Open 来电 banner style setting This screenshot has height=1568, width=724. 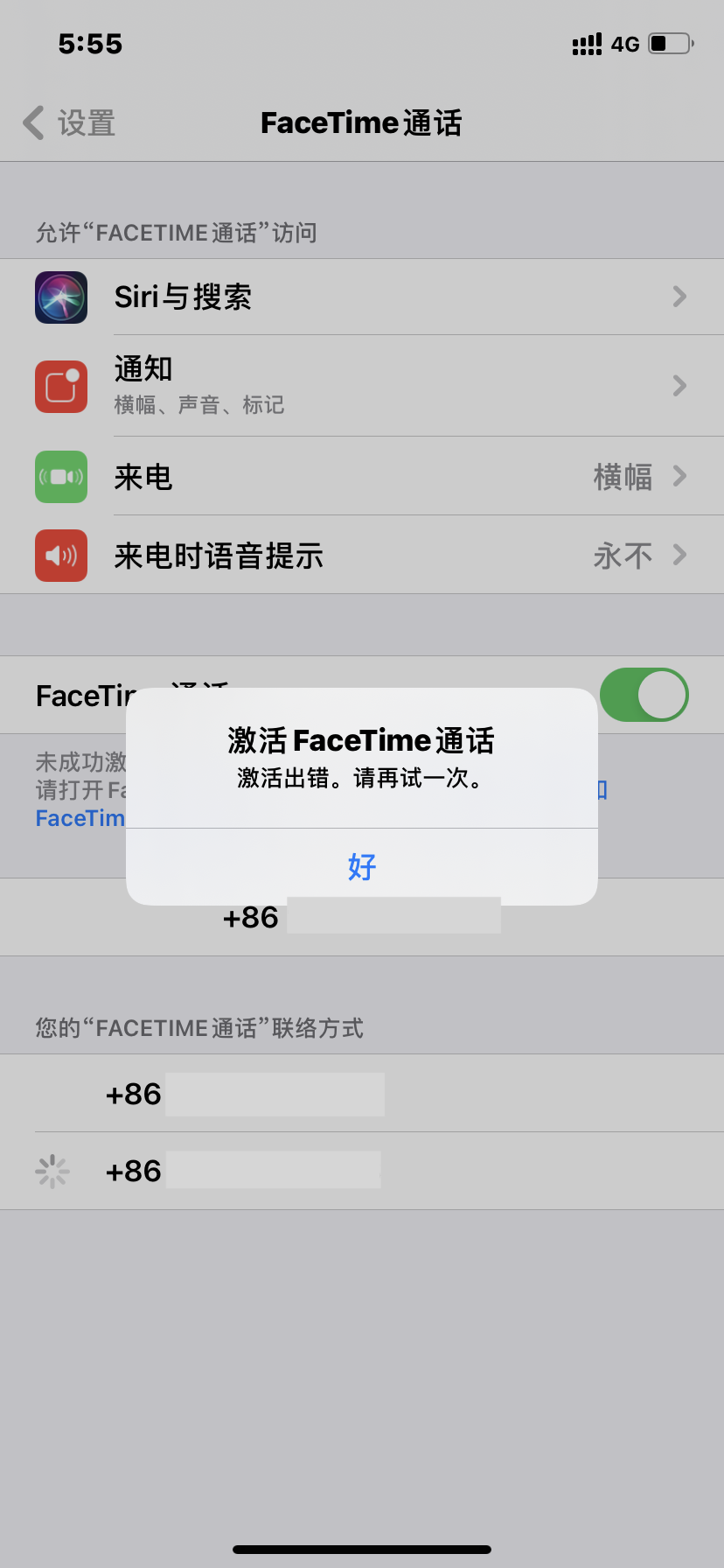tap(362, 477)
